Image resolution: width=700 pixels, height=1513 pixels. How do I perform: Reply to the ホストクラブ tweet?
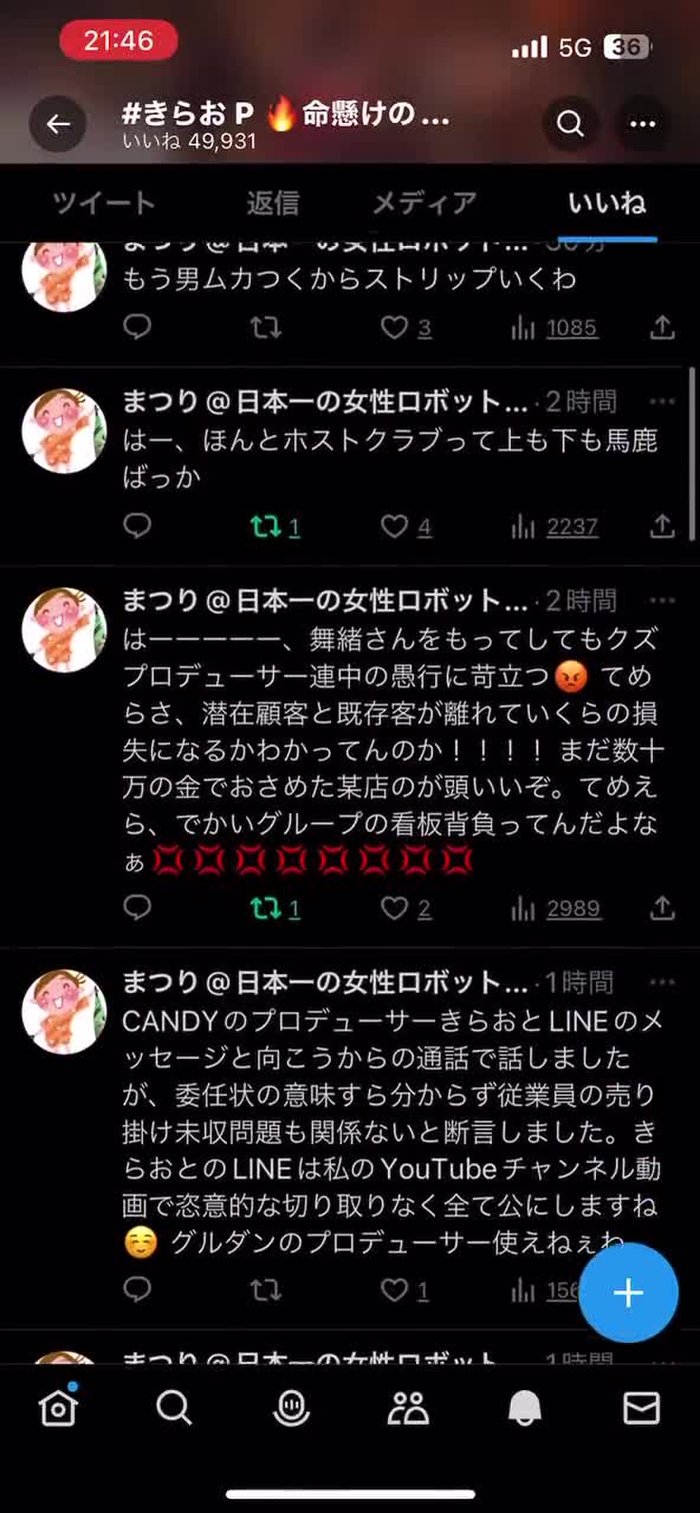[x=137, y=526]
